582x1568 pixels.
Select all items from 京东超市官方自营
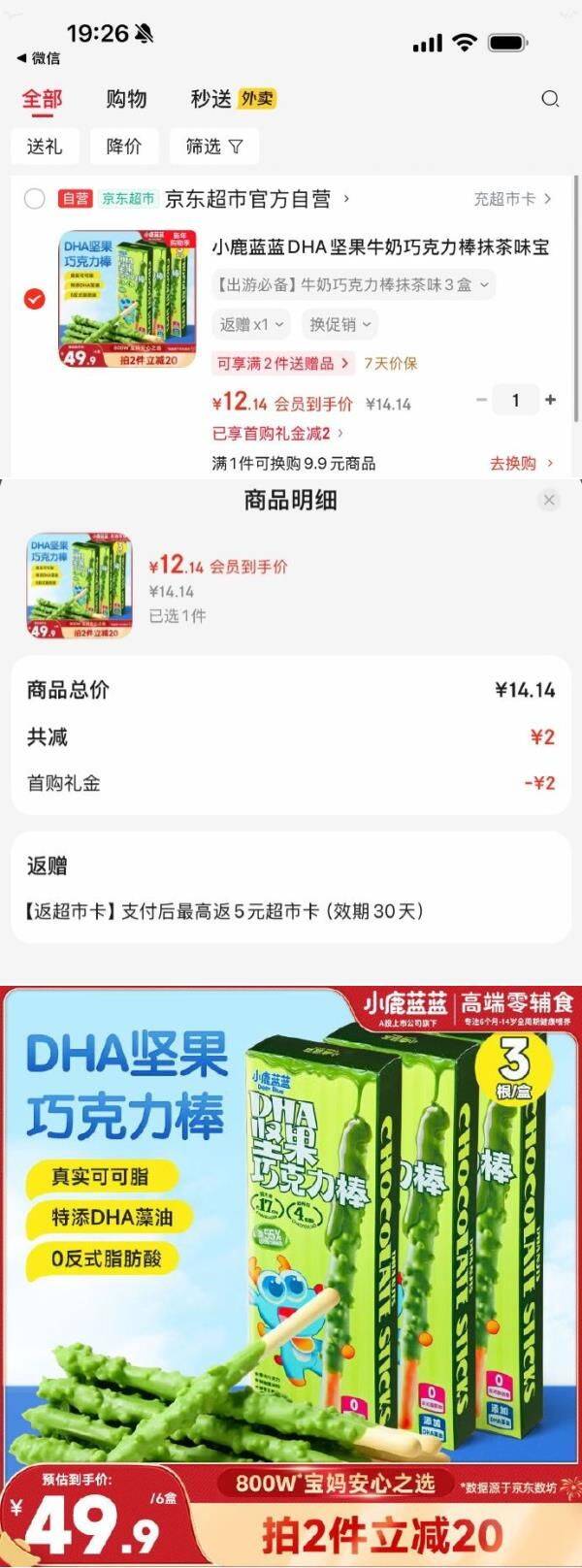[35, 199]
